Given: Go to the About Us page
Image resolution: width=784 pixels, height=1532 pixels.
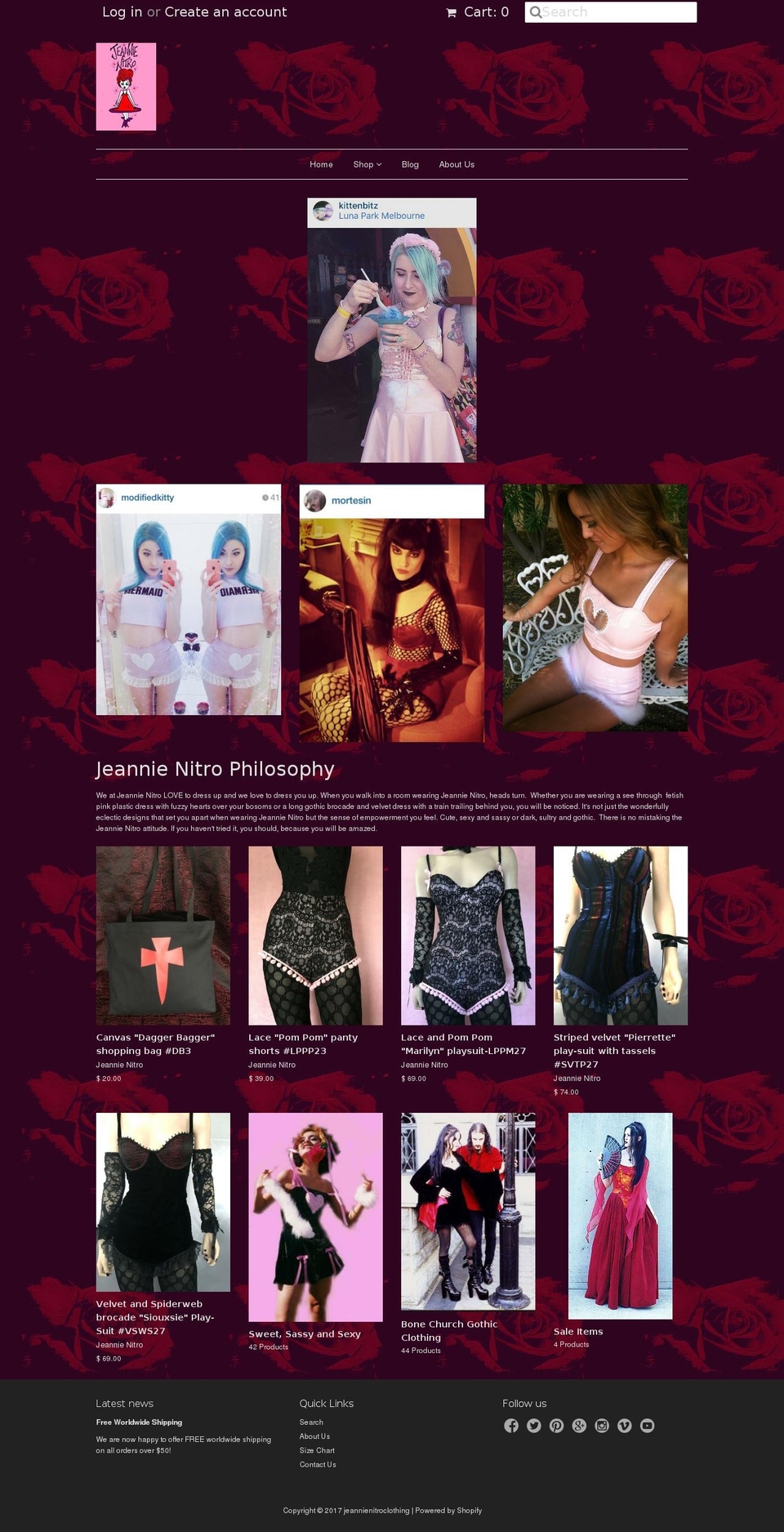Looking at the screenshot, I should point(457,164).
